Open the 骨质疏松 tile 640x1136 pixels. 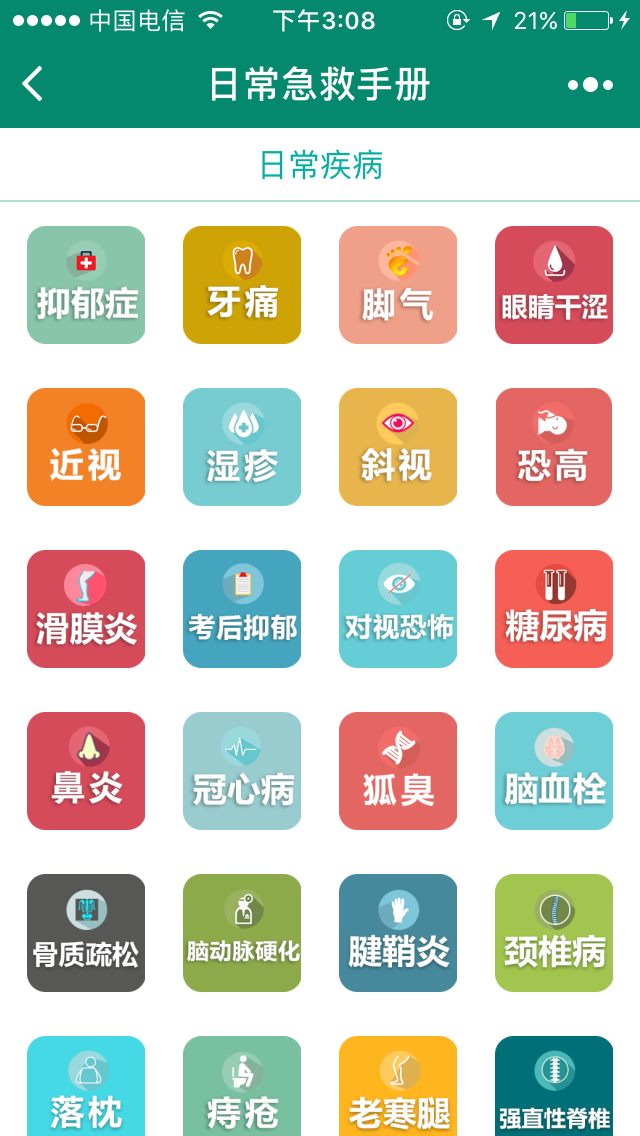click(86, 933)
